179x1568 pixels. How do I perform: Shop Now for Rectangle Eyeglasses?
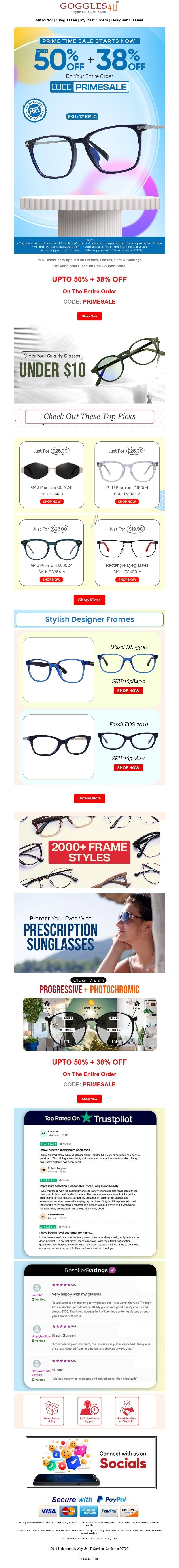pyautogui.click(x=127, y=579)
